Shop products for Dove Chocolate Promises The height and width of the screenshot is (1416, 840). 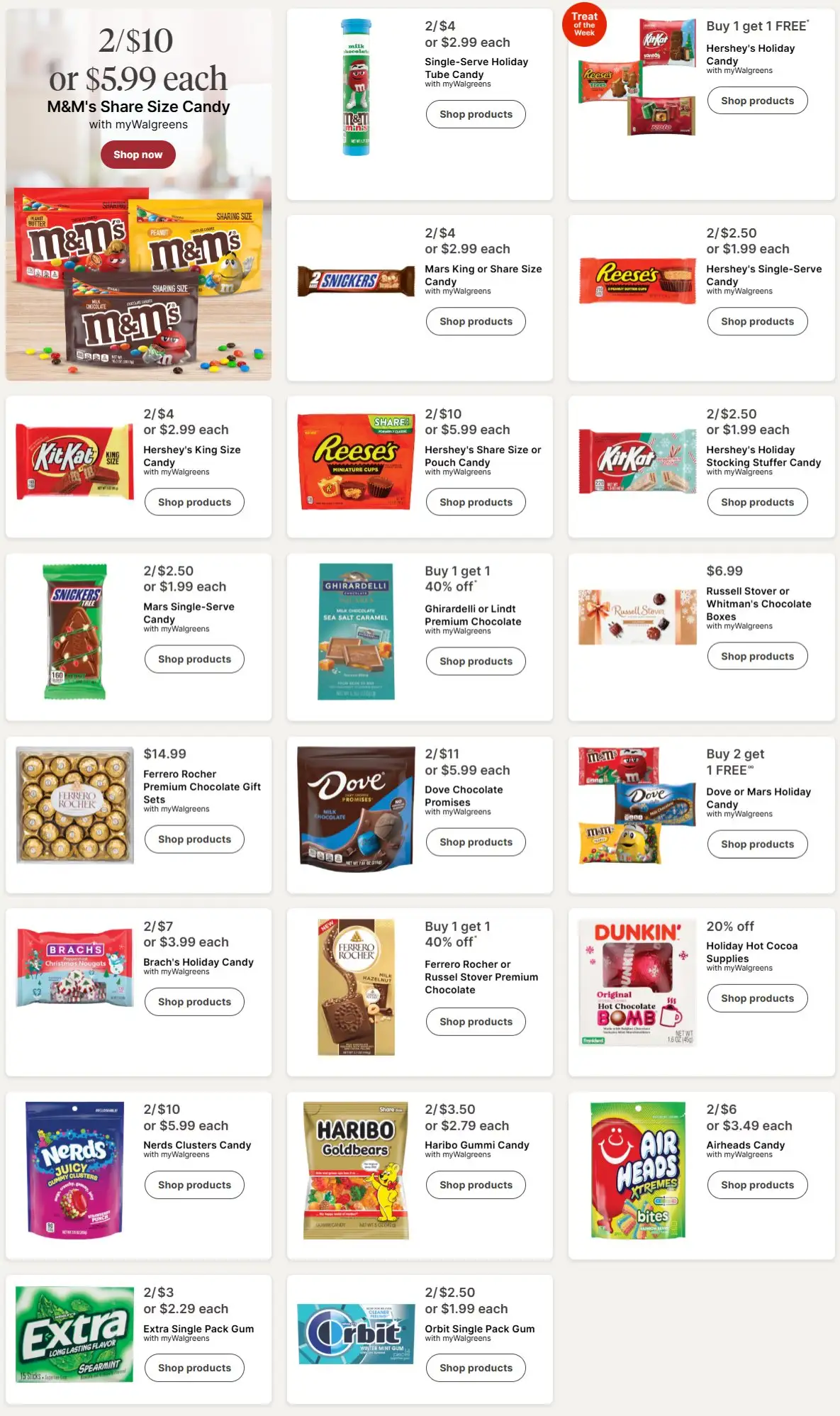pos(476,842)
